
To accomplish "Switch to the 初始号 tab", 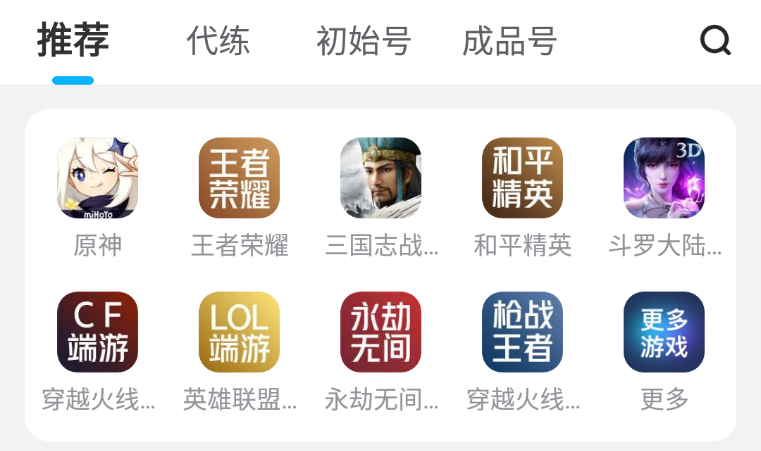I will [363, 42].
